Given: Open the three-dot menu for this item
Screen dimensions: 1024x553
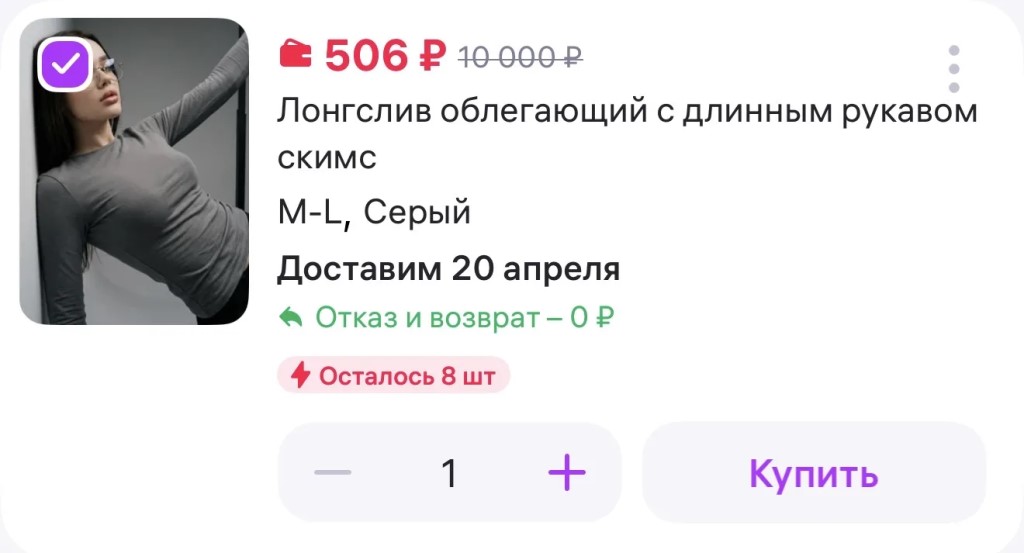Looking at the screenshot, I should point(954,70).
